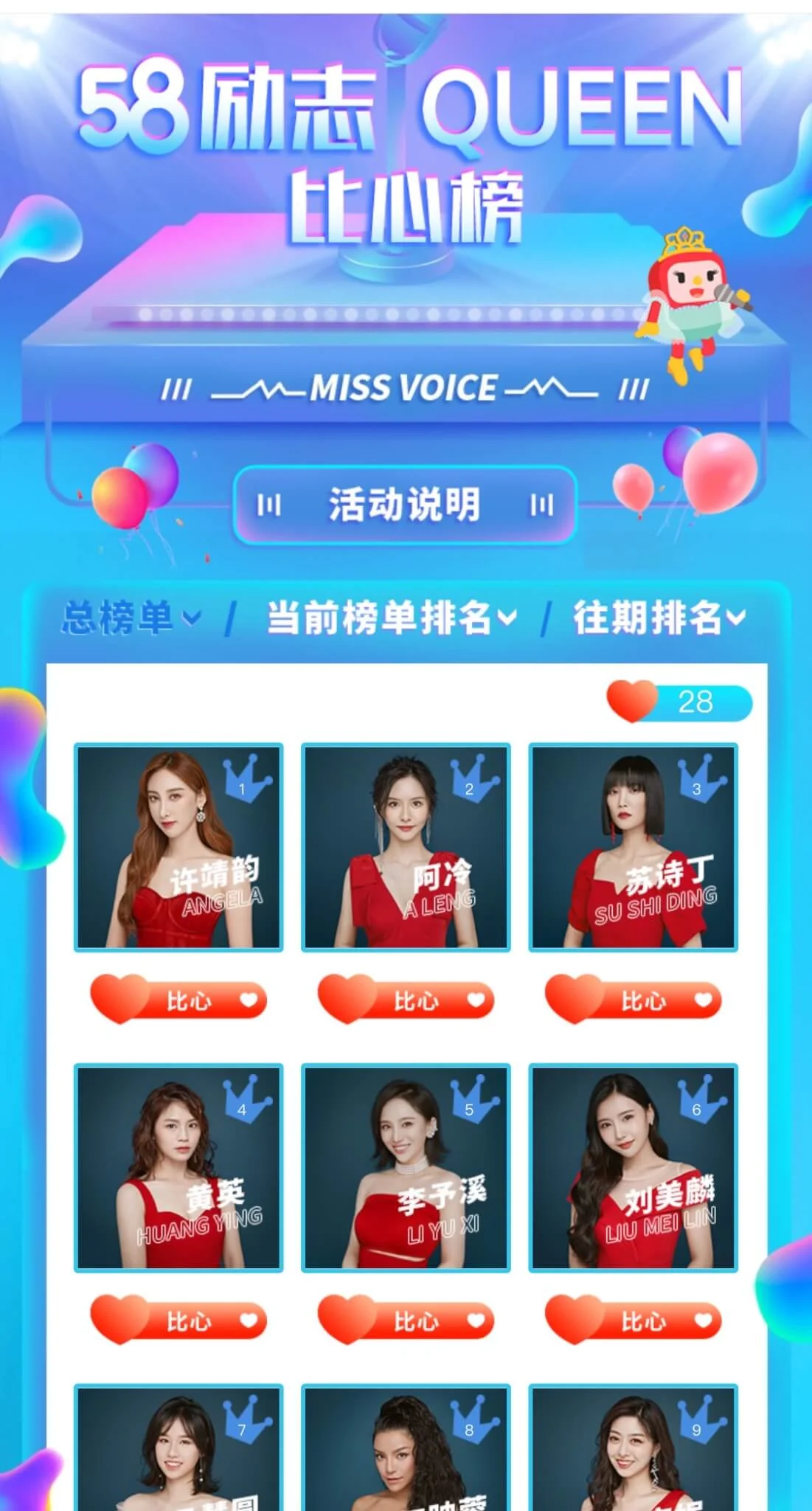The height and width of the screenshot is (1511, 812).
Task: Send 比心 to 阿冷
Action: coord(406,1000)
